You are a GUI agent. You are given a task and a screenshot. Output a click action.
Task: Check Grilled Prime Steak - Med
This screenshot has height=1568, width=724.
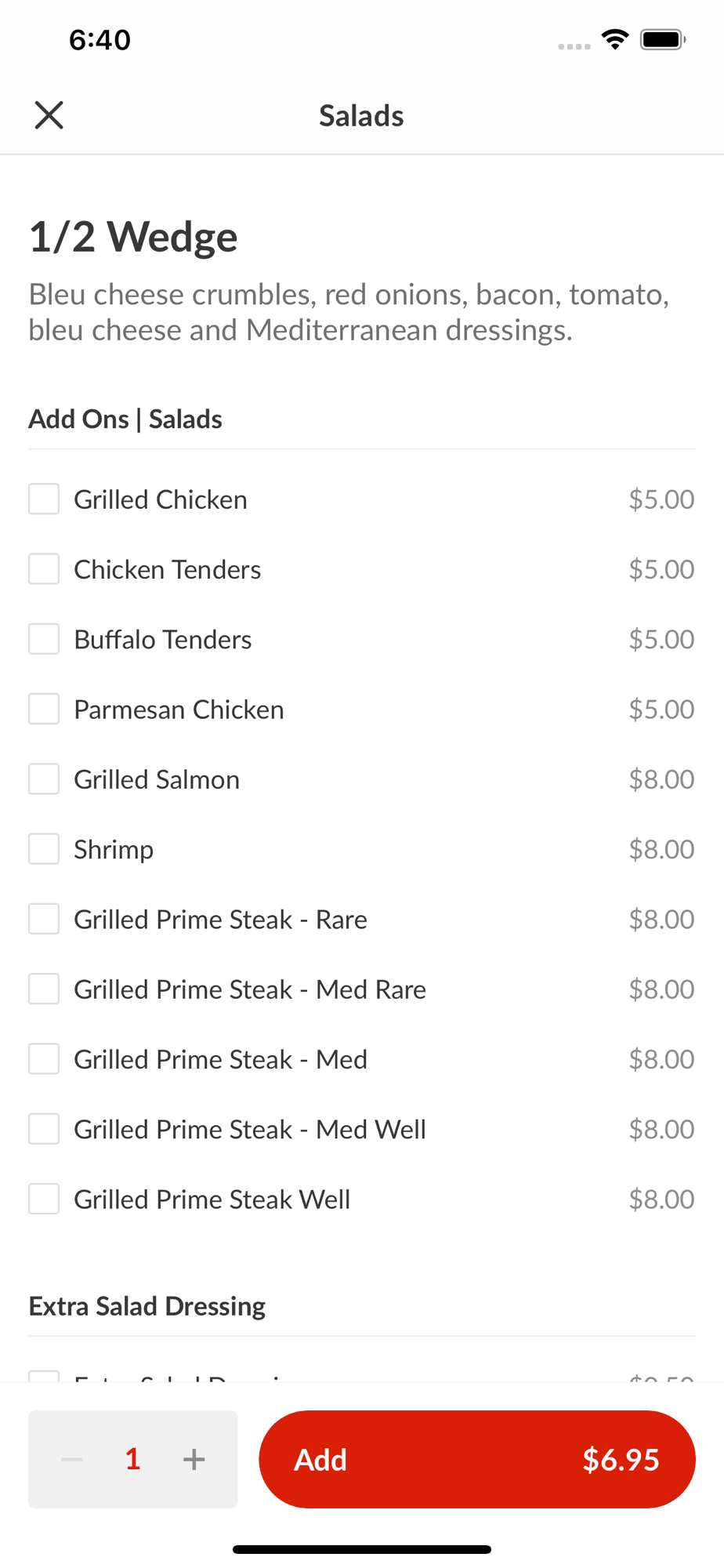coord(44,1059)
